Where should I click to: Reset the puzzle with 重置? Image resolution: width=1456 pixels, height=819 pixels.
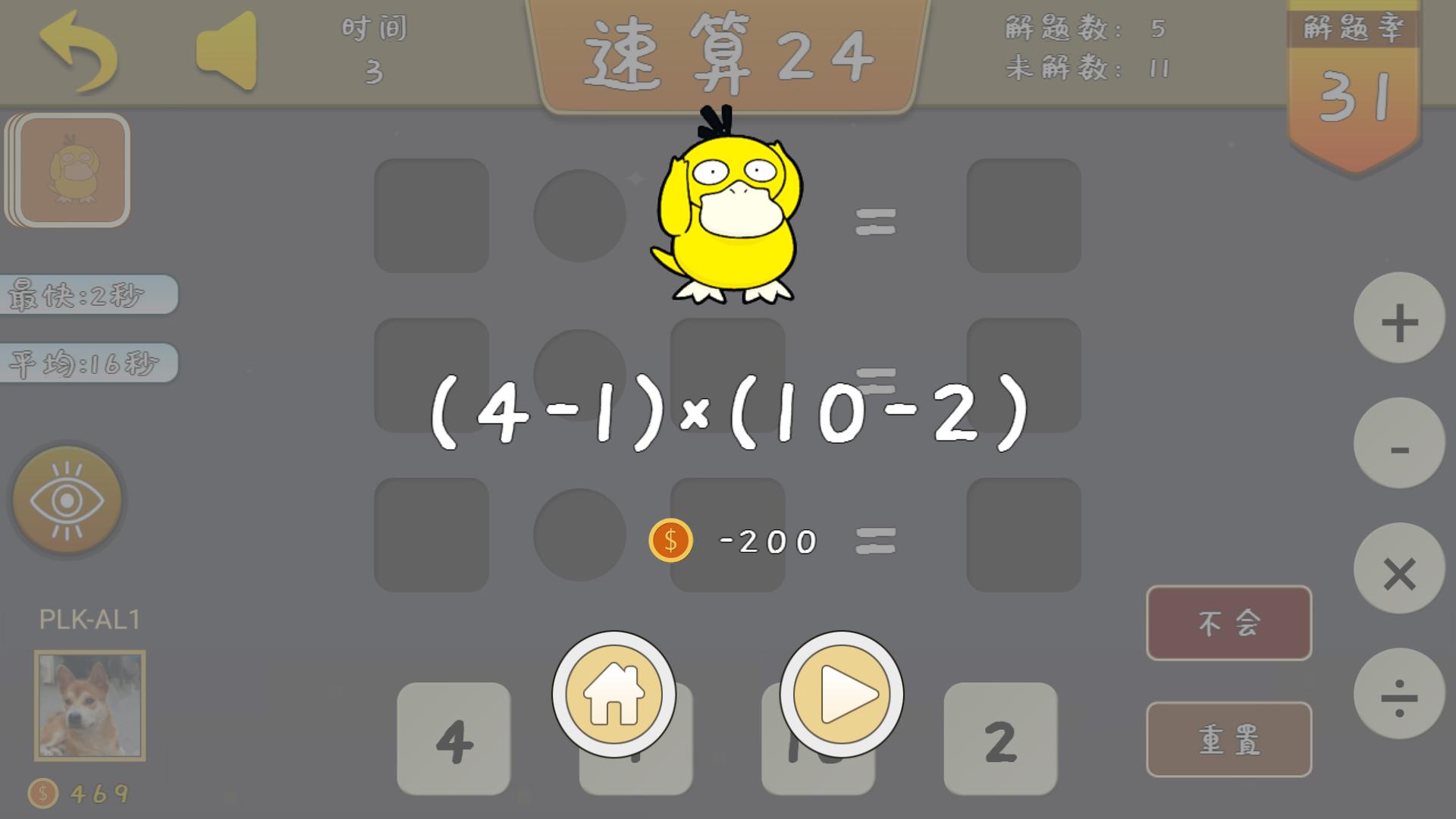coord(1228,739)
